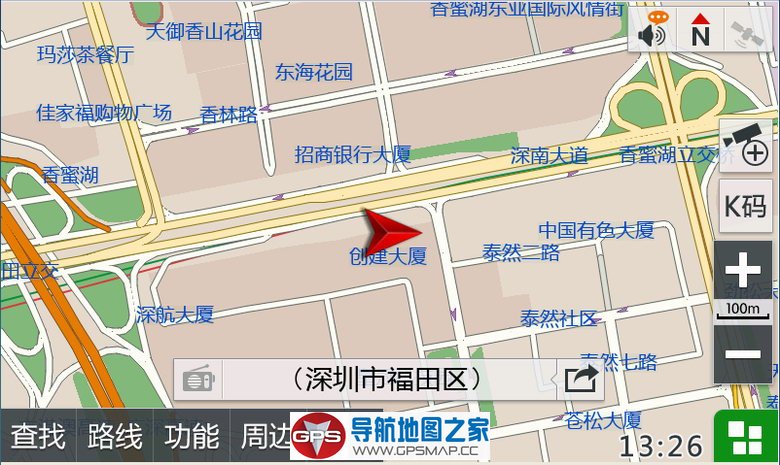The image size is (780, 465).
Task: Tap the 深圳市福田区 location bar
Action: 388,379
